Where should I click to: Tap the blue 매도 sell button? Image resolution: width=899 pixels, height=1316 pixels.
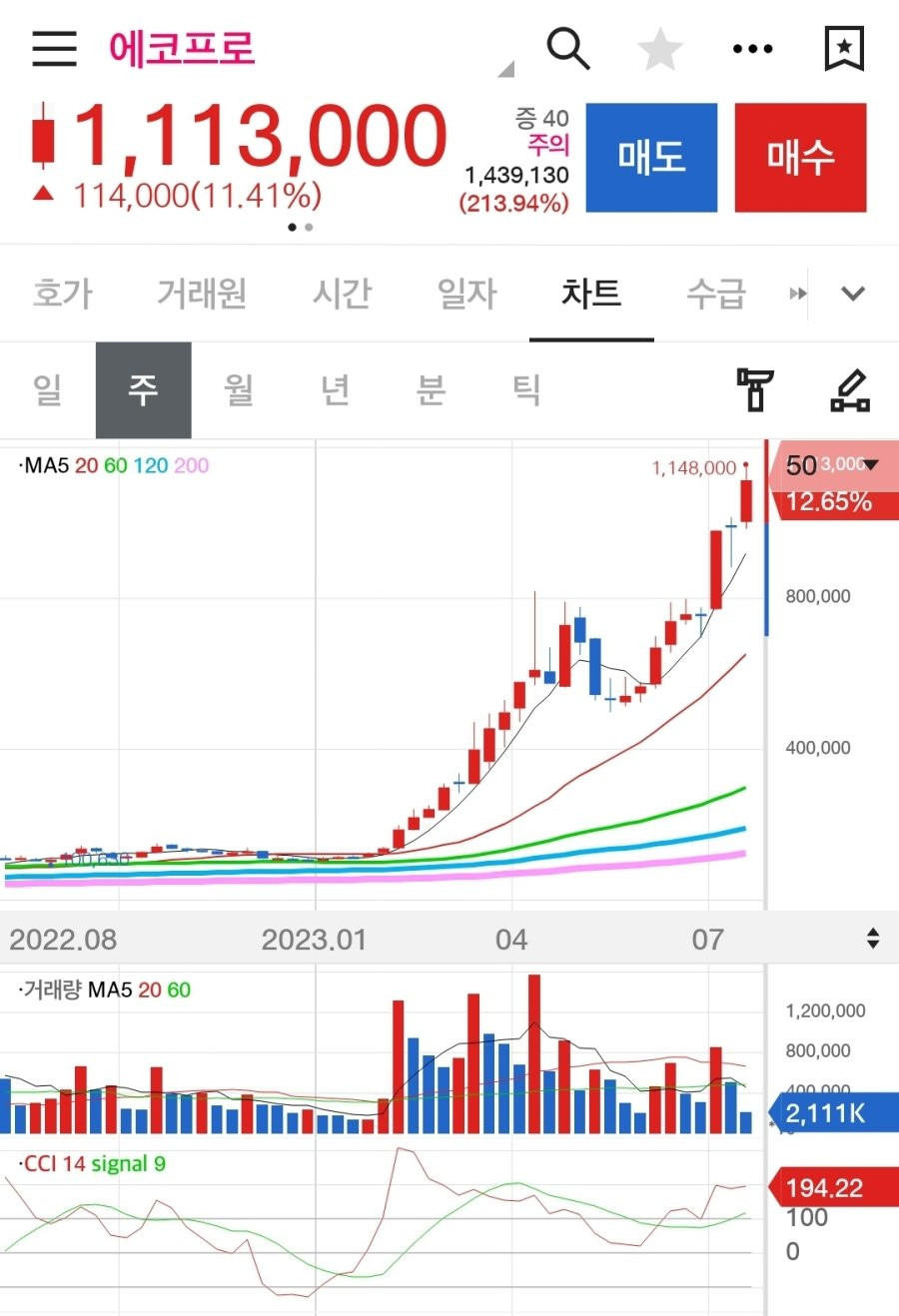651,158
